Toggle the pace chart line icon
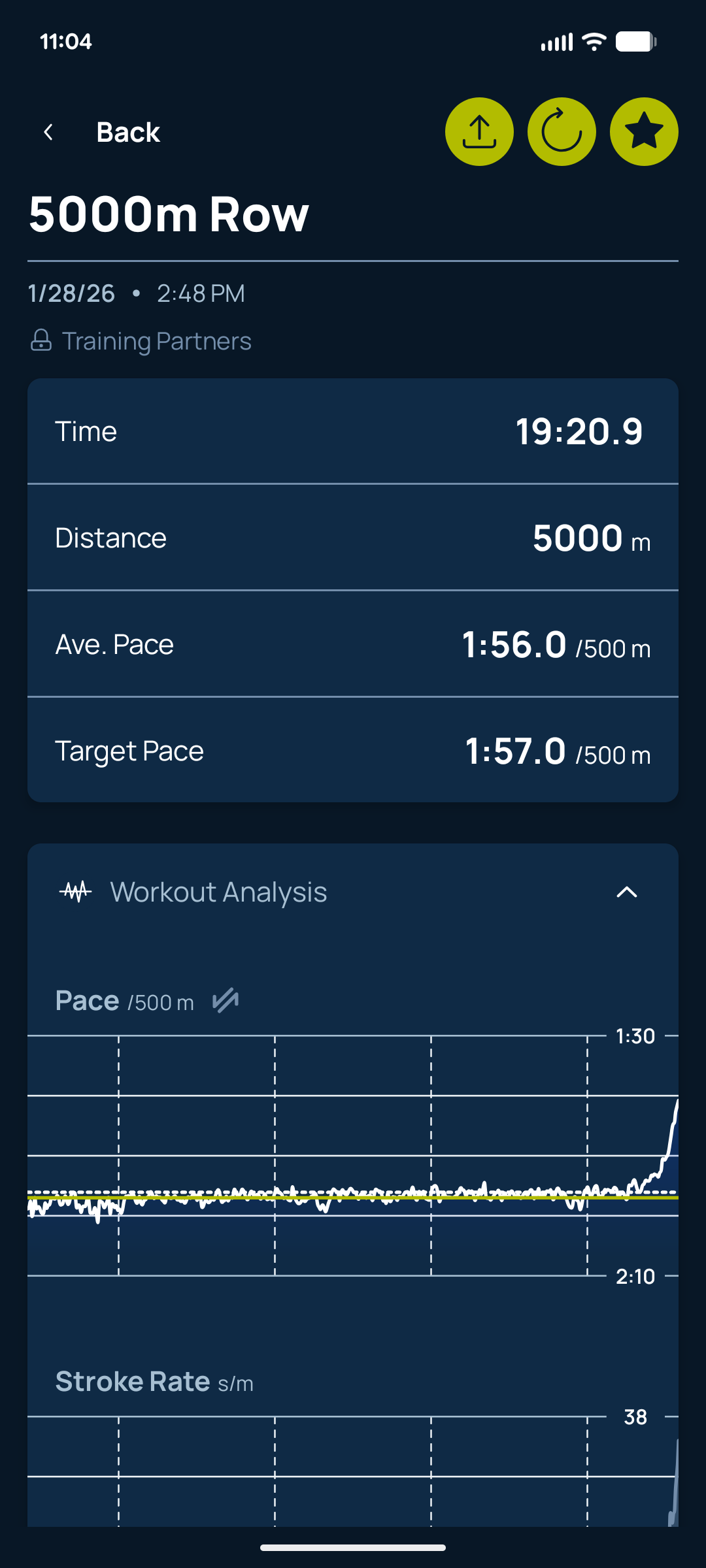This screenshot has width=706, height=1568. click(226, 1001)
